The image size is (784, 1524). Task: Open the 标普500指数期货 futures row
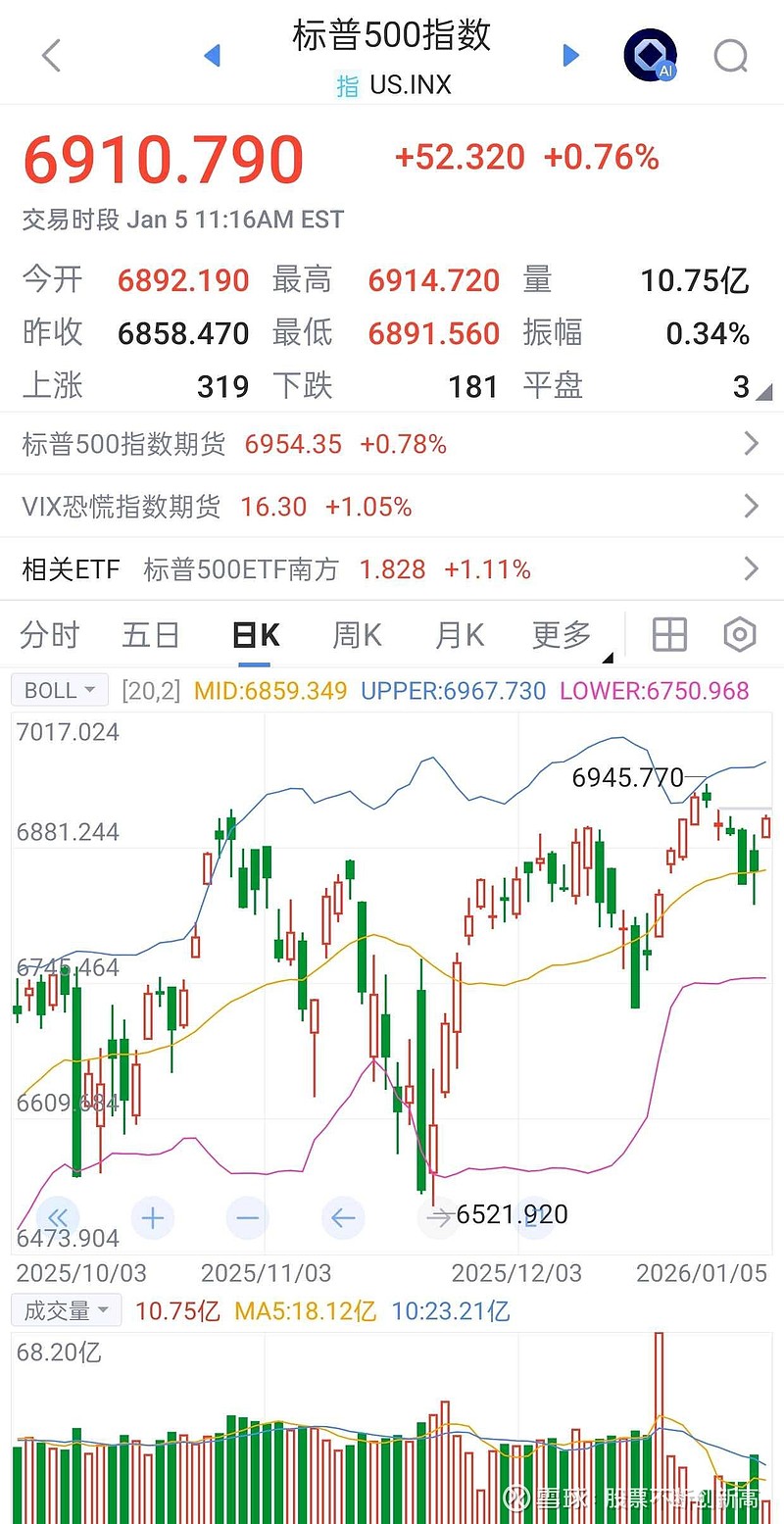(x=392, y=444)
